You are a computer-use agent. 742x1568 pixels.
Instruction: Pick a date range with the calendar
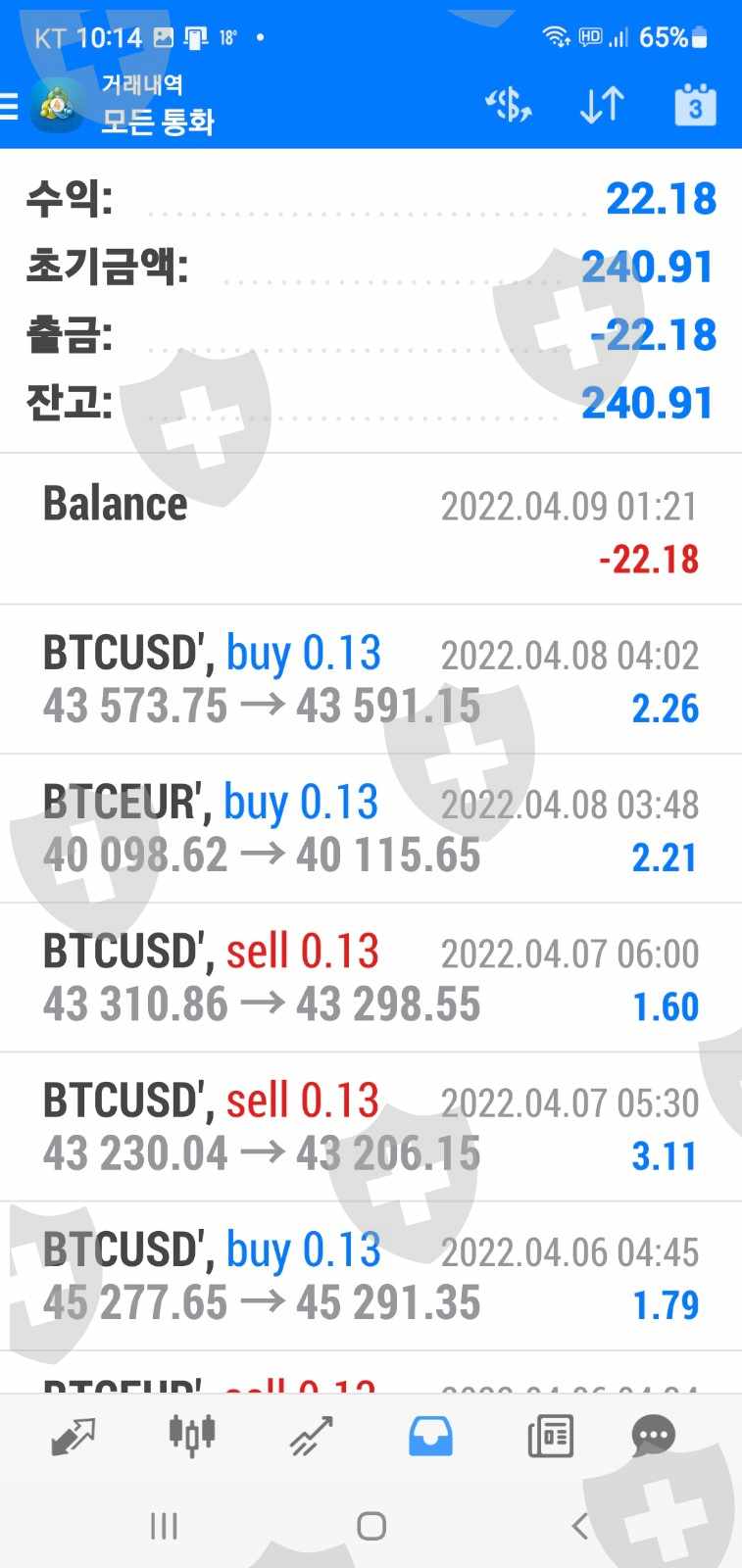695,105
